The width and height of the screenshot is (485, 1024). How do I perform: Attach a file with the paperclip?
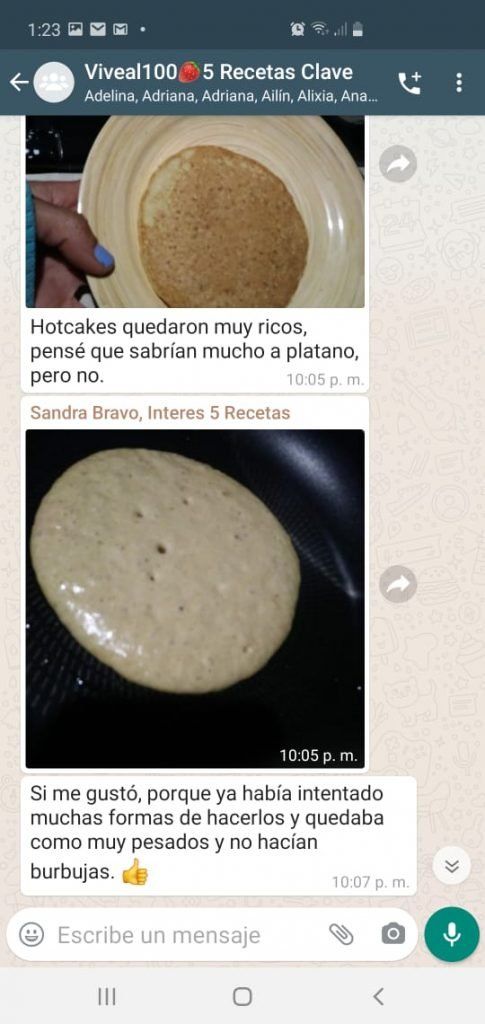[x=341, y=935]
